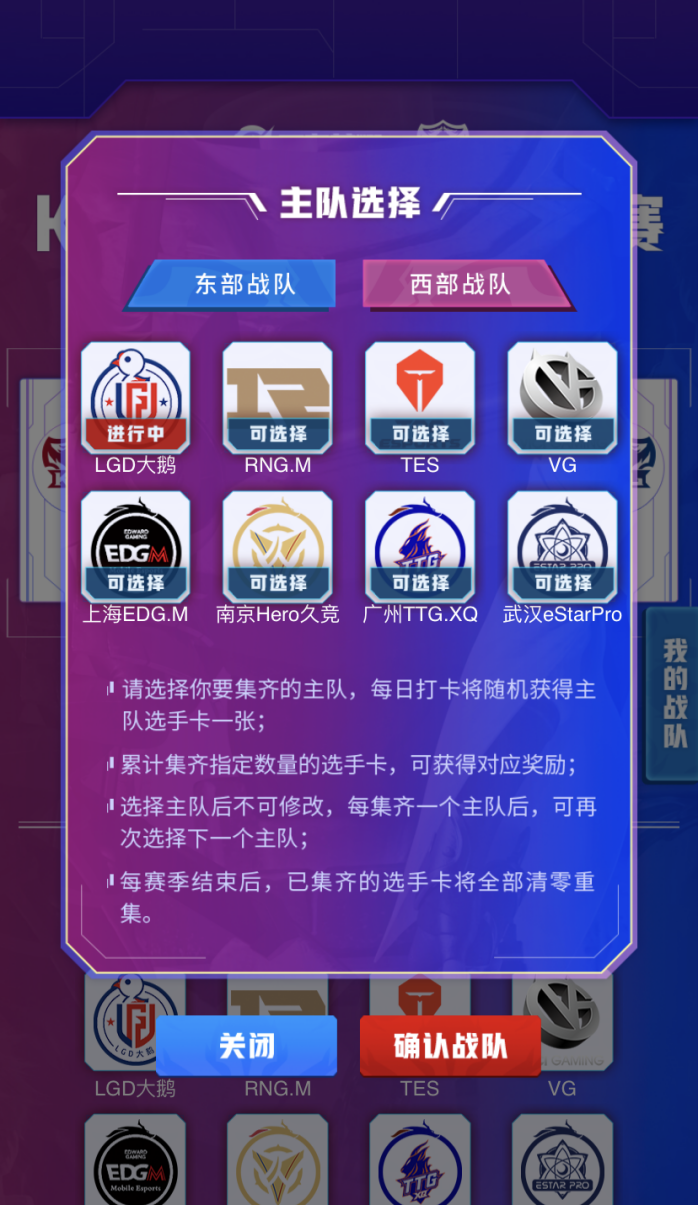Confirm team with 确认战队 button
Screen dimensions: 698x1205
[450, 1046]
